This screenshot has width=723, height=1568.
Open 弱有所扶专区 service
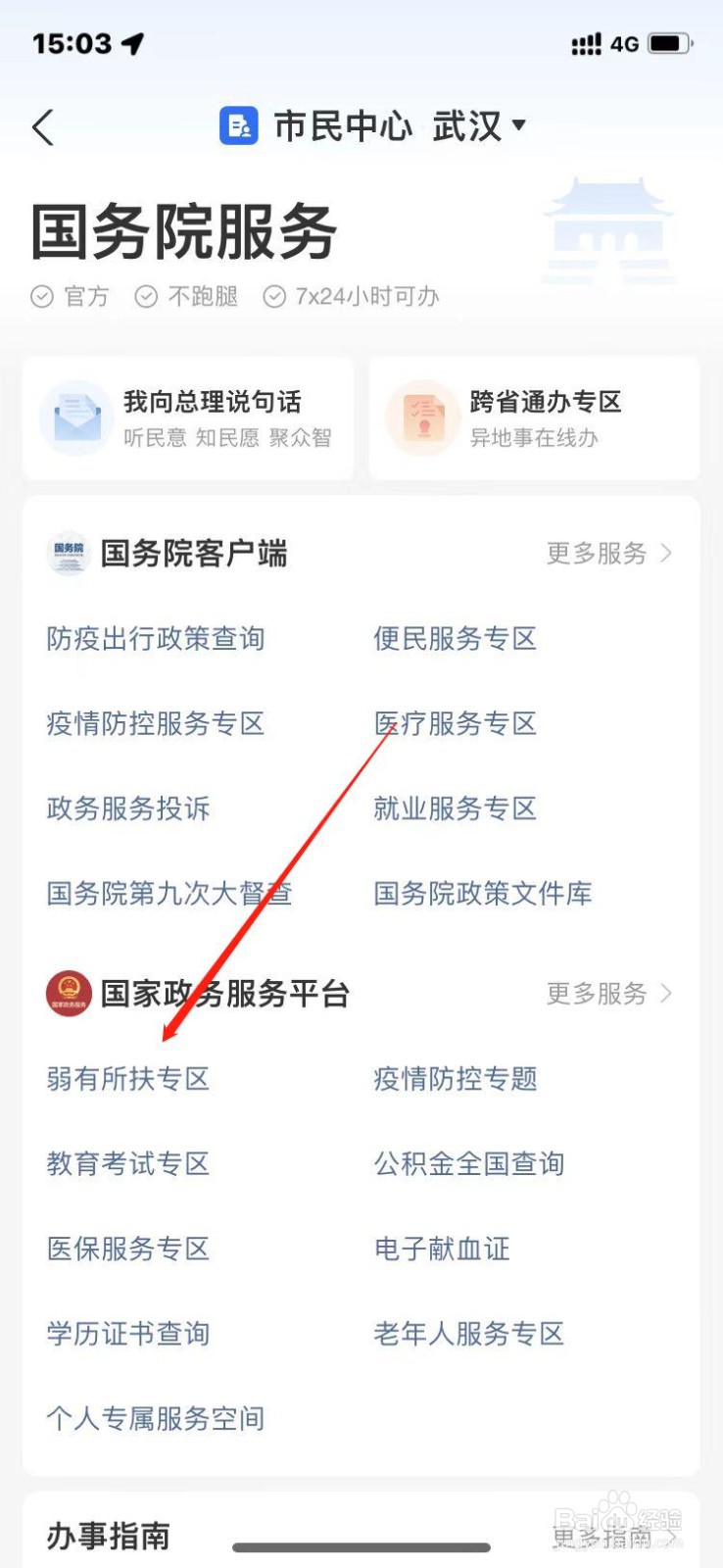tap(128, 1079)
